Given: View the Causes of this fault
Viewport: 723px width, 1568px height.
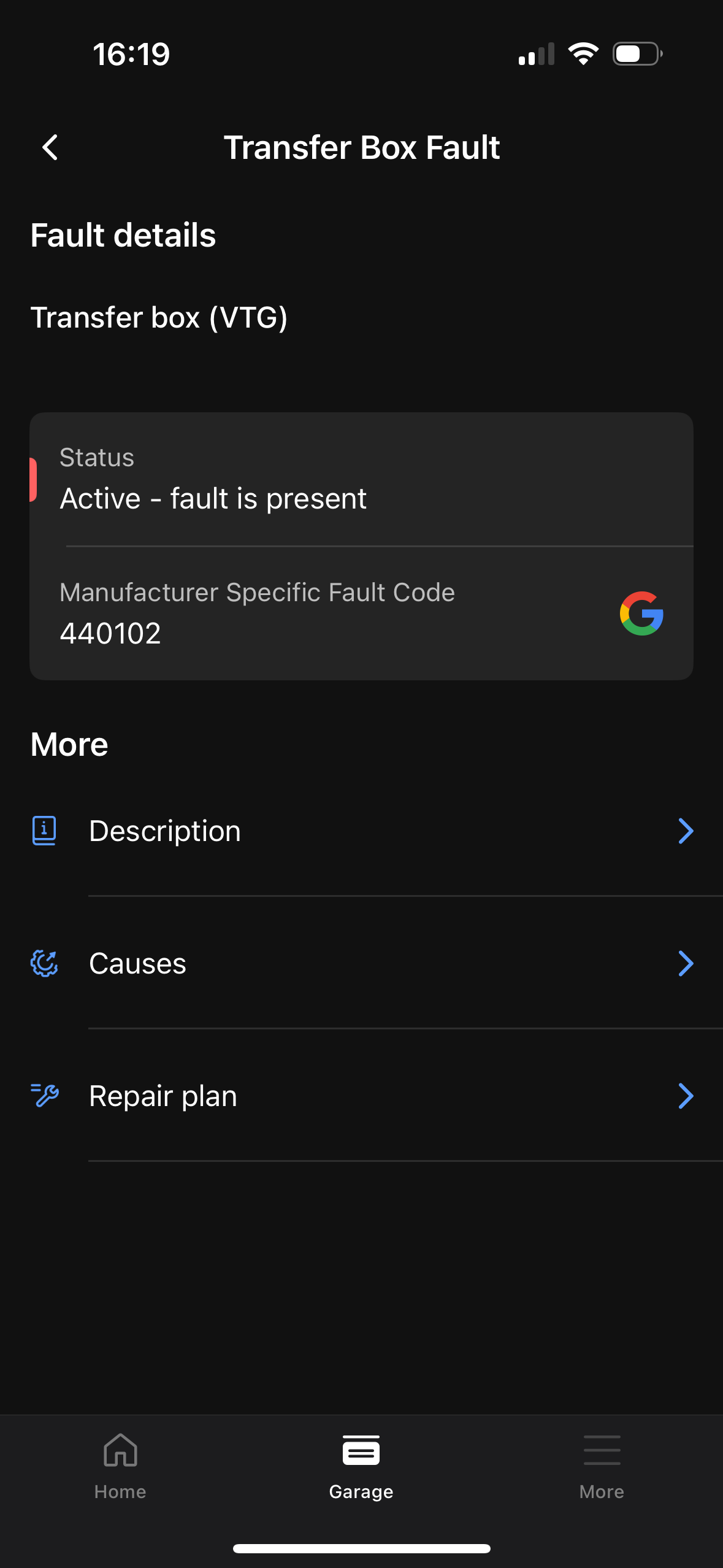Looking at the screenshot, I should pos(362,964).
